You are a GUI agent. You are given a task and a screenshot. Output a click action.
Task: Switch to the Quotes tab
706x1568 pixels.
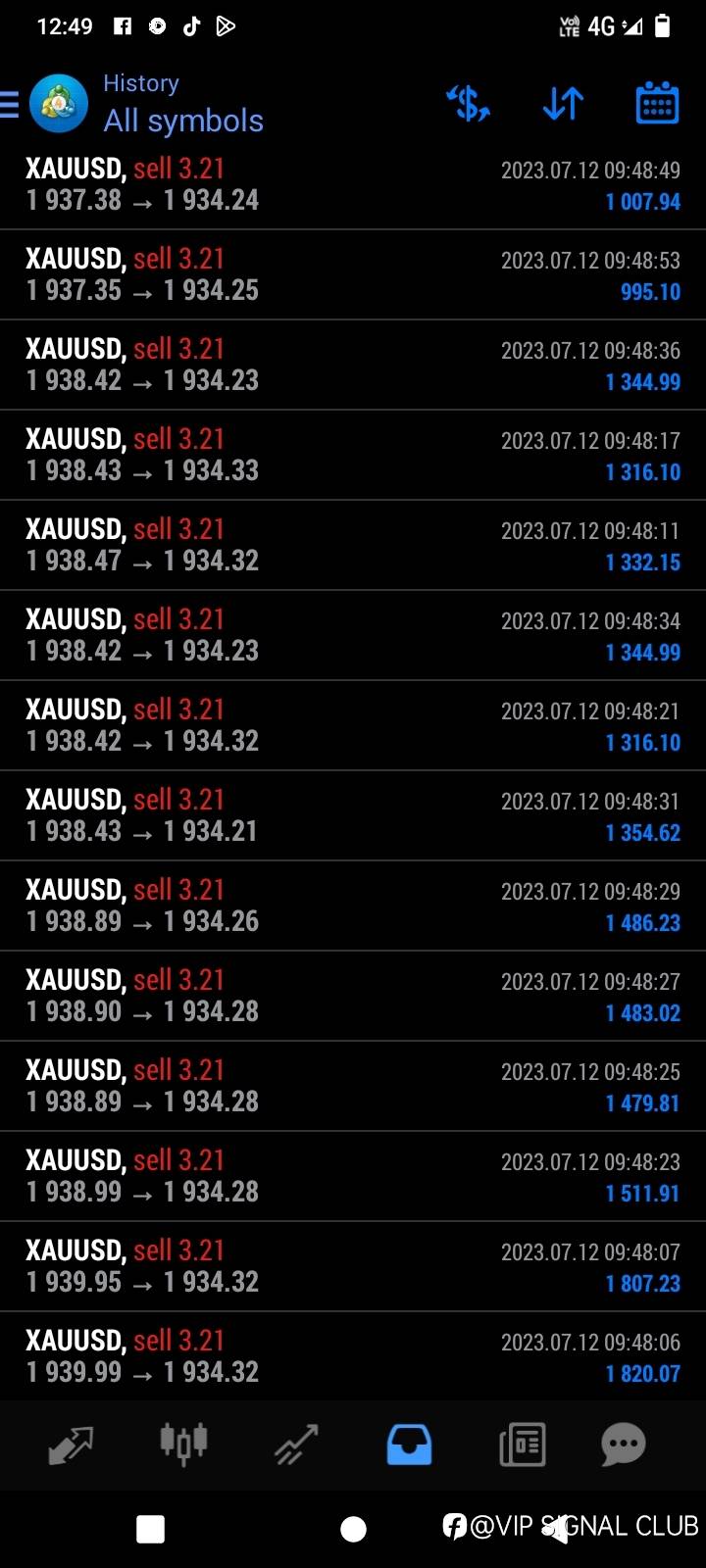pyautogui.click(x=71, y=1445)
